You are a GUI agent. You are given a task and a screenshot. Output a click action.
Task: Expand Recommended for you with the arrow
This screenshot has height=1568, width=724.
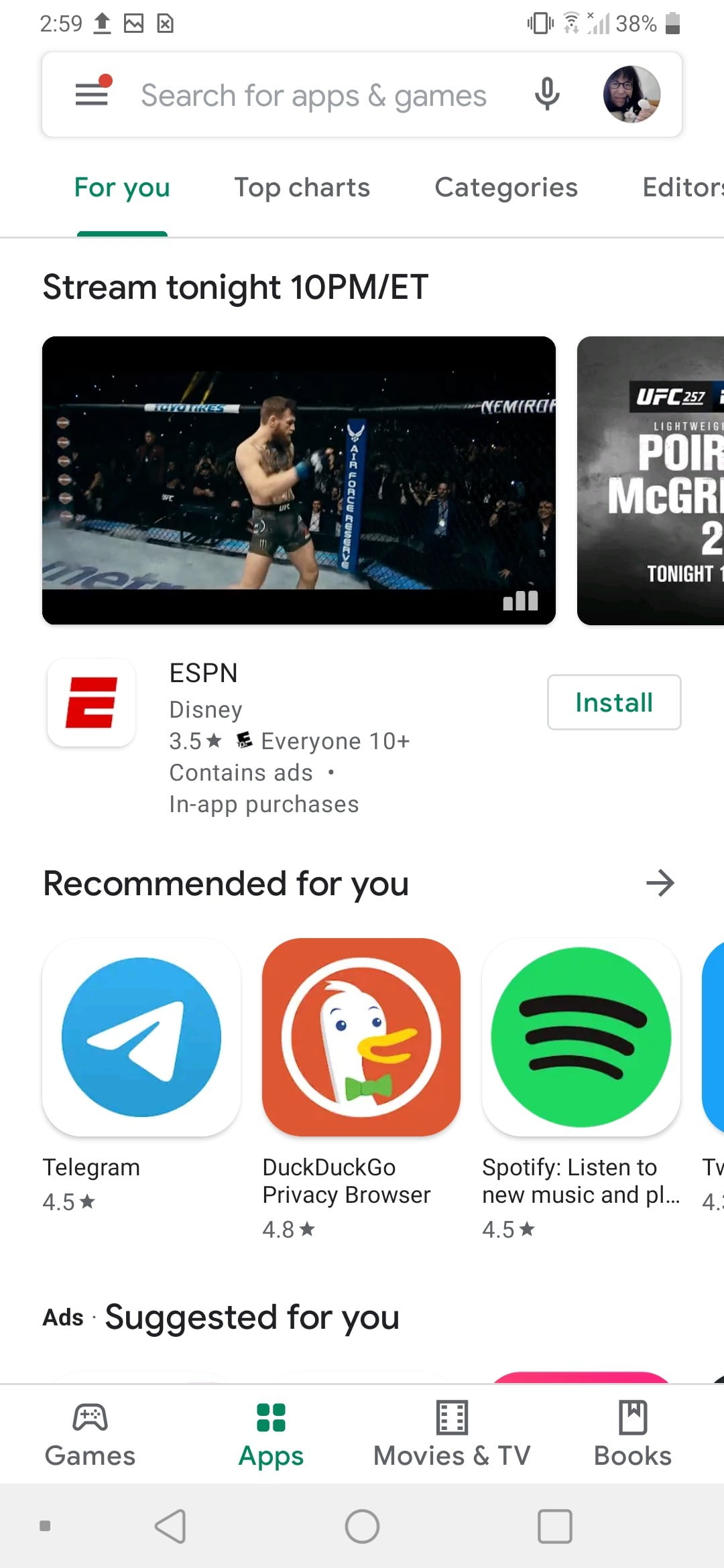[660, 883]
